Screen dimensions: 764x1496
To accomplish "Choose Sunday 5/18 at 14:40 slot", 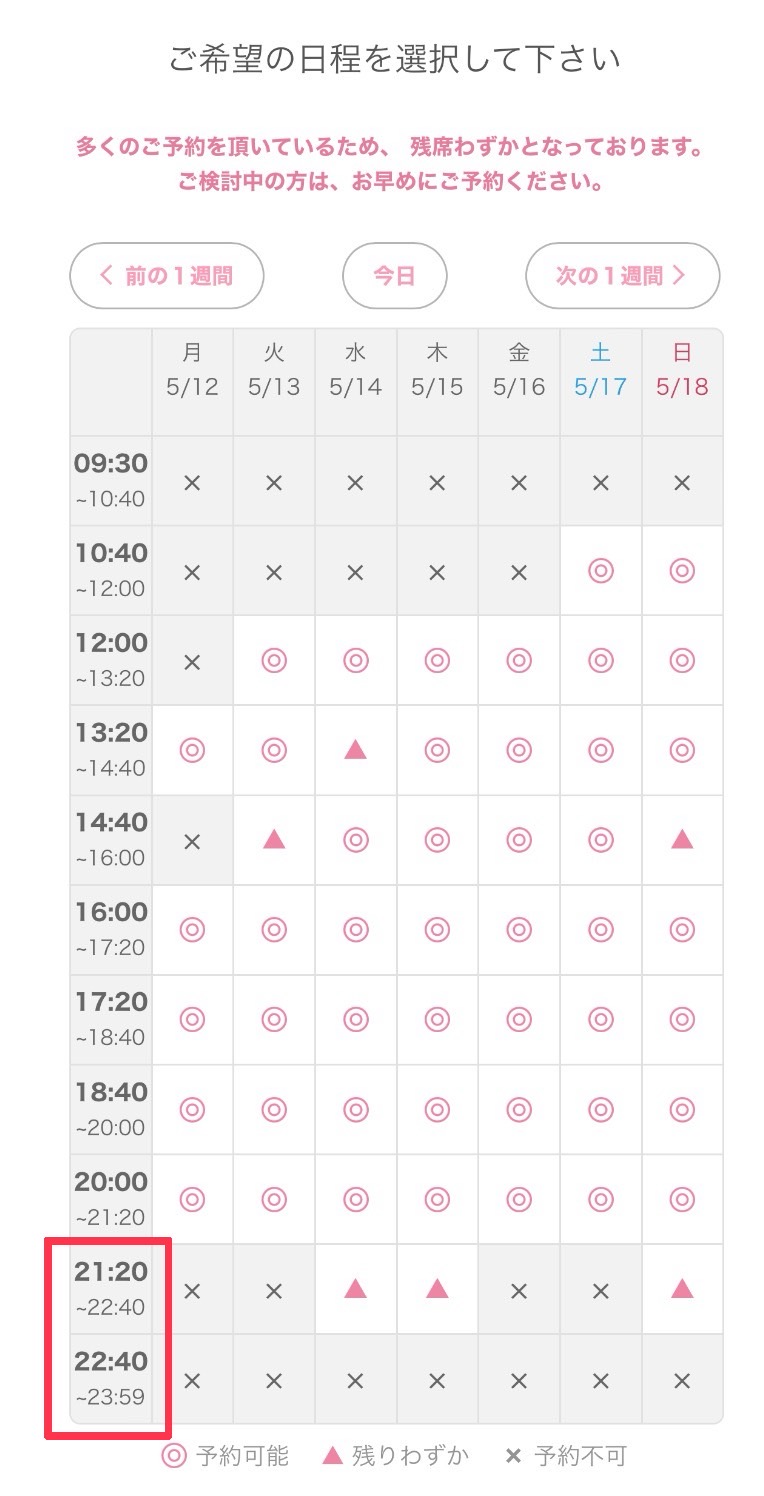I will click(682, 840).
